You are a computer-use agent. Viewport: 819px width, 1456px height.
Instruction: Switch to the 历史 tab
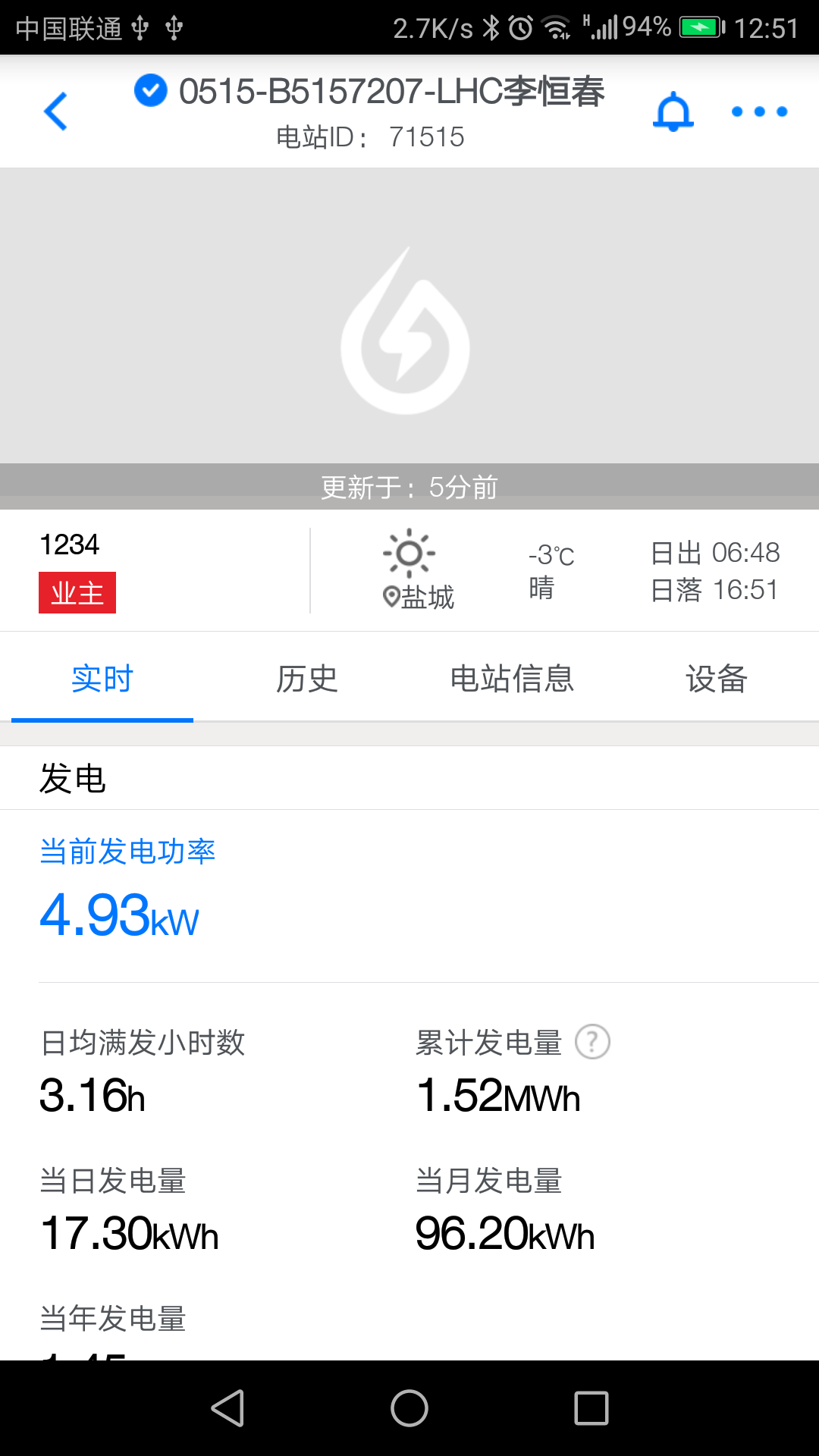[x=306, y=679]
